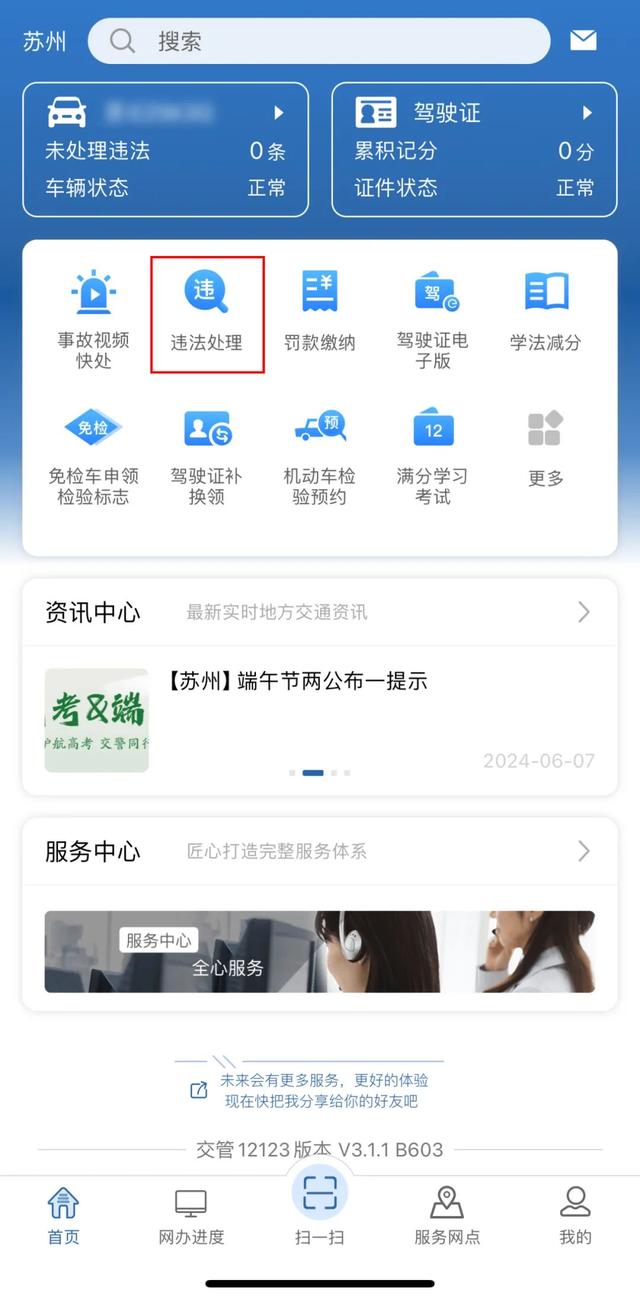The image size is (640, 1299).
Task: Open the 驾驶证 card
Action: pos(474,149)
